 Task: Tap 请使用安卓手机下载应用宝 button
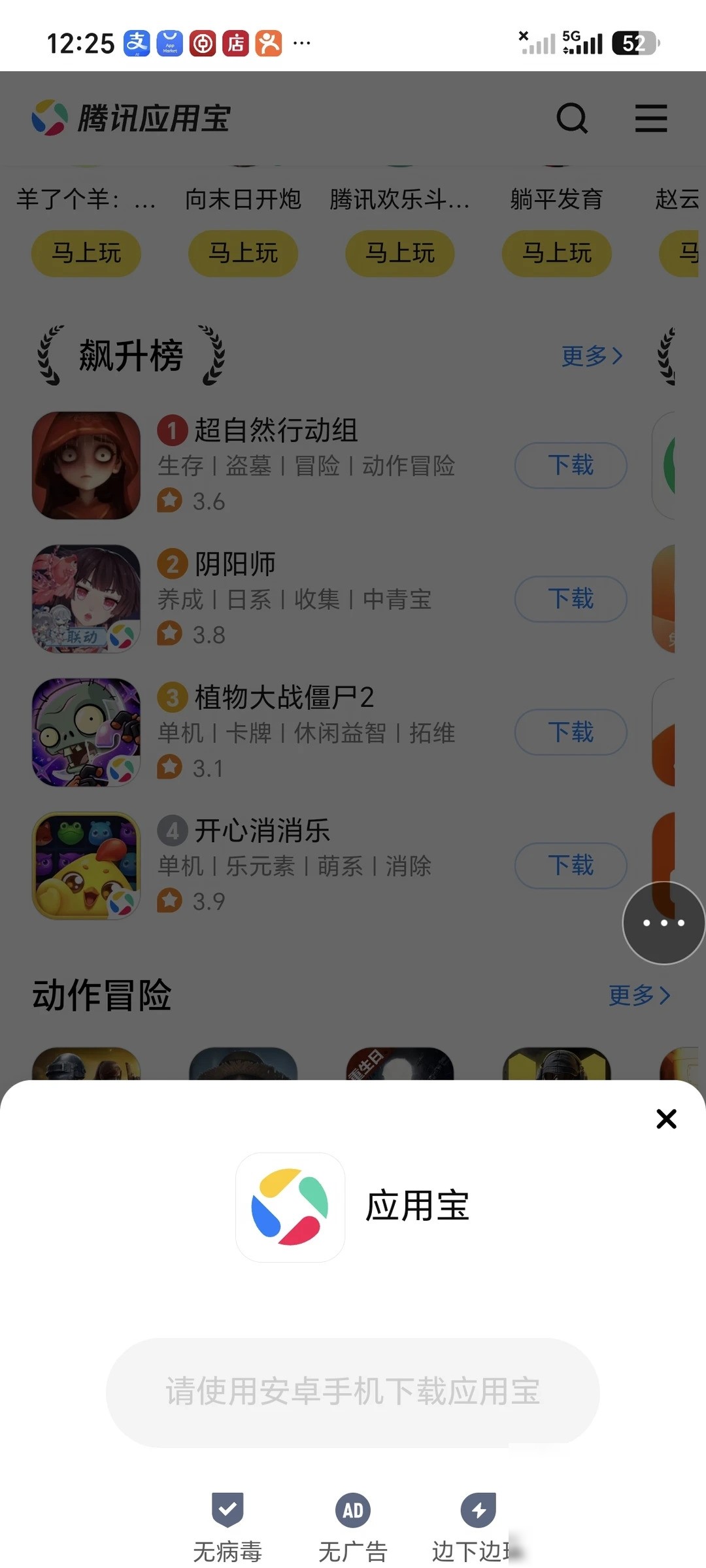(353, 1392)
